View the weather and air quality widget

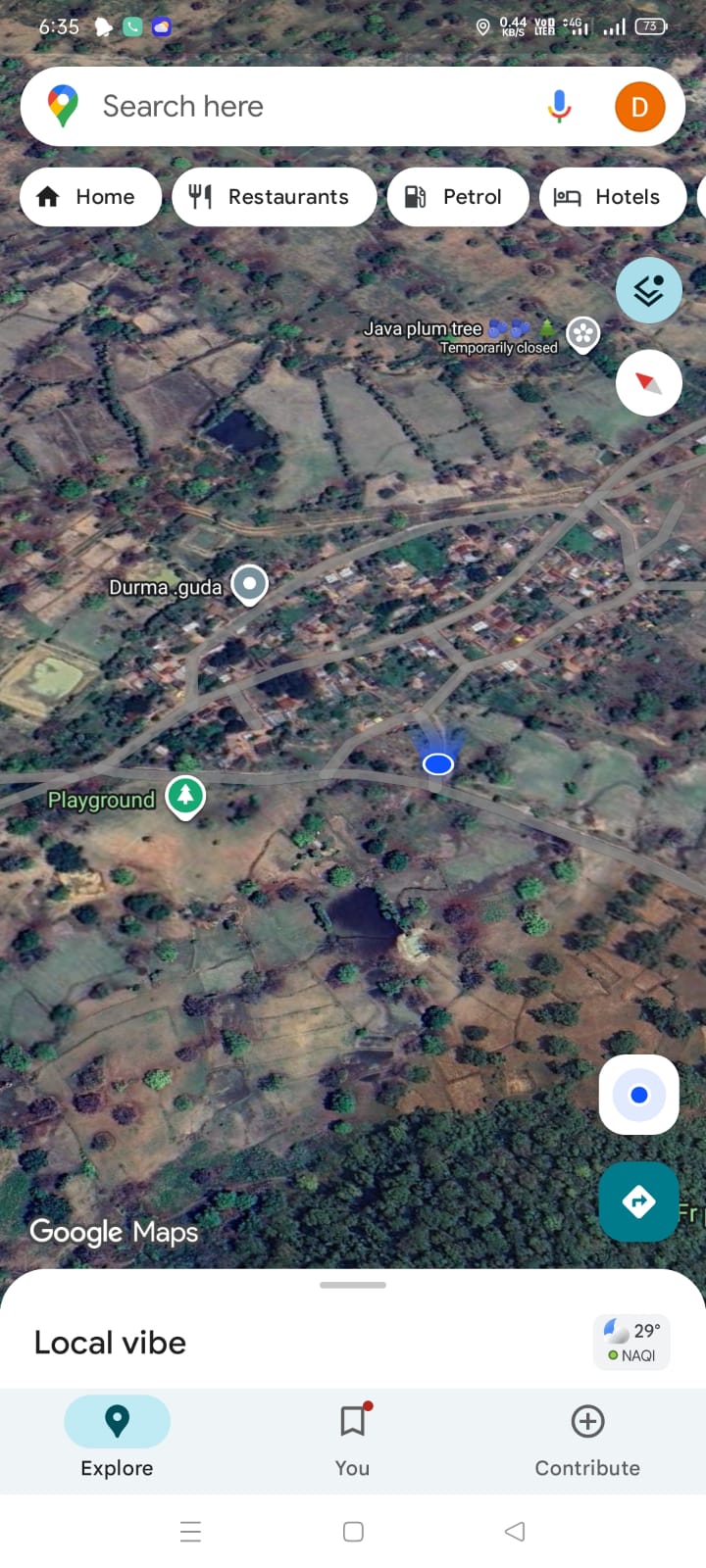631,1342
